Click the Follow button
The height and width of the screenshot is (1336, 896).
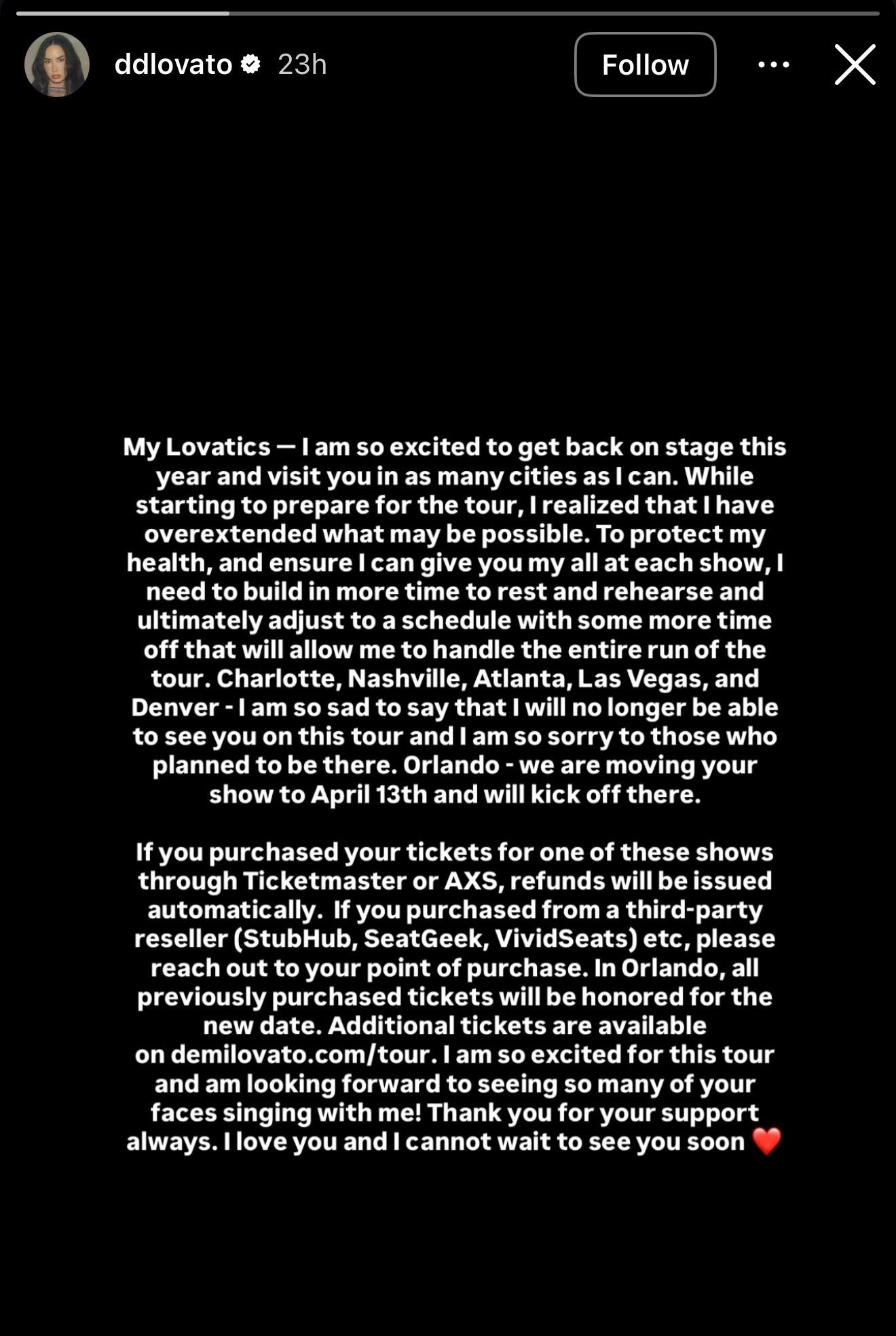click(x=644, y=64)
